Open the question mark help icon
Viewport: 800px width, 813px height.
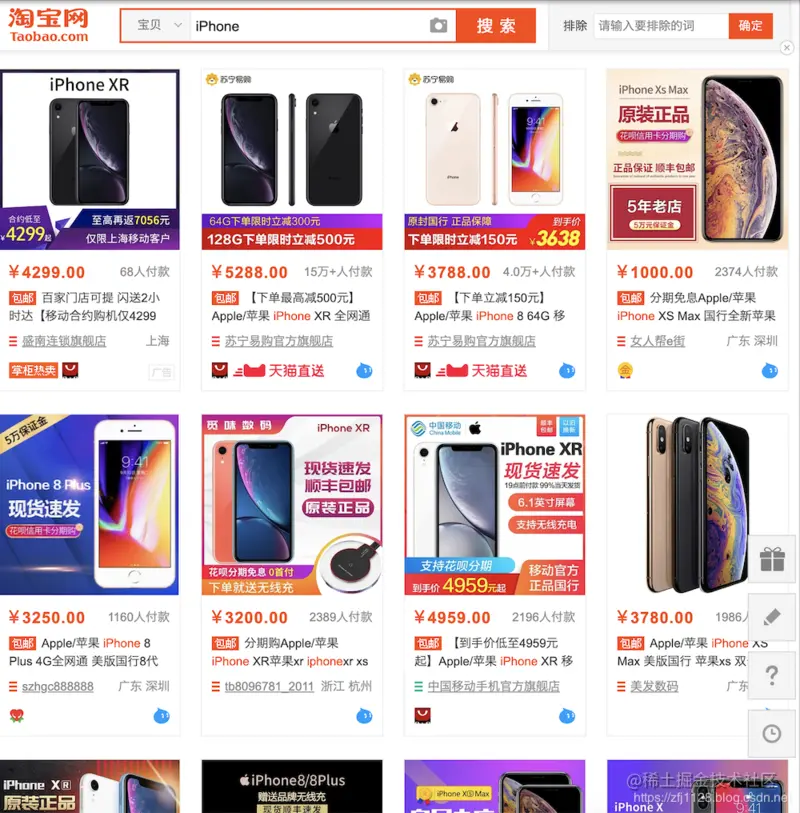(772, 676)
